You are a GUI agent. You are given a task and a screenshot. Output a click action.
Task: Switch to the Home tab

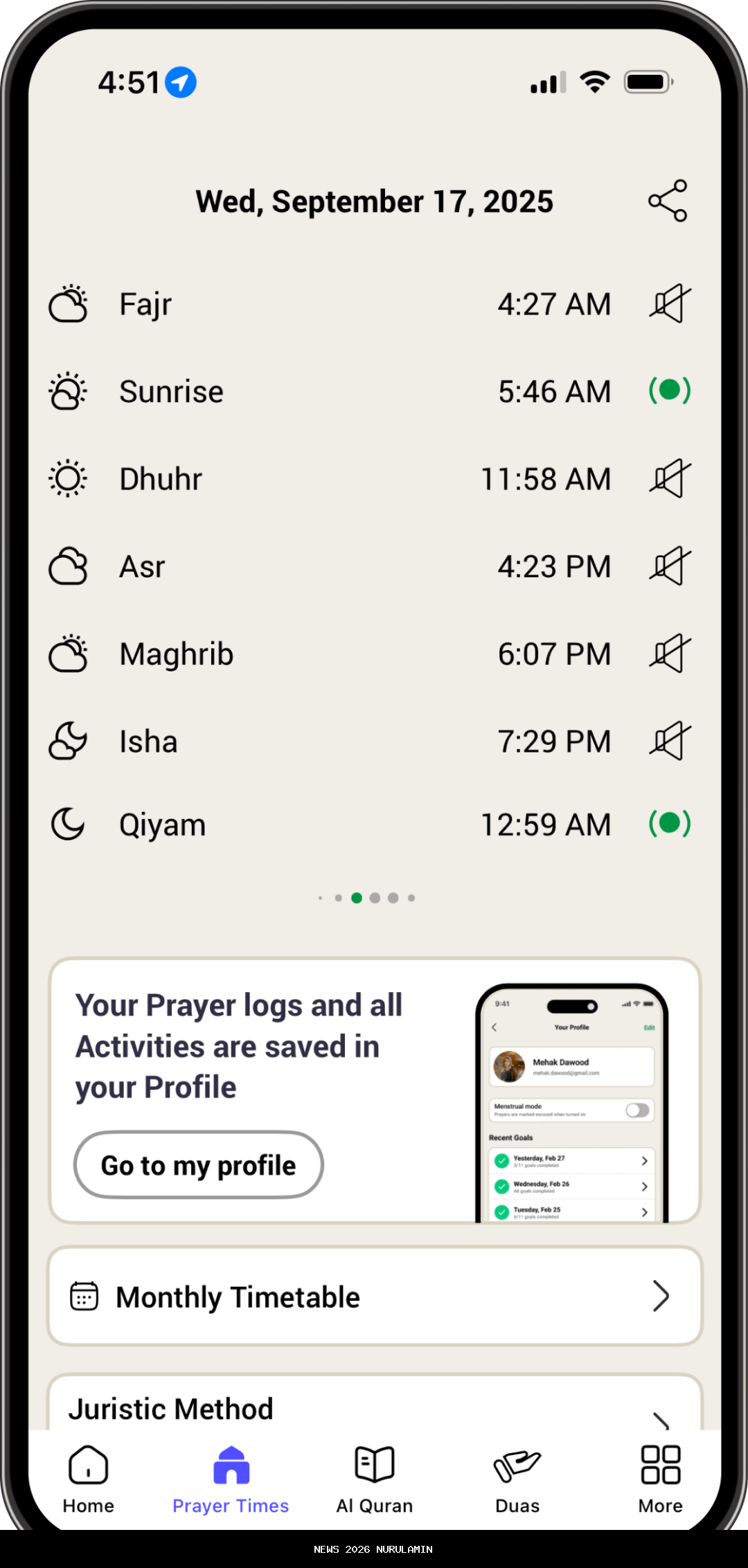[x=89, y=1478]
